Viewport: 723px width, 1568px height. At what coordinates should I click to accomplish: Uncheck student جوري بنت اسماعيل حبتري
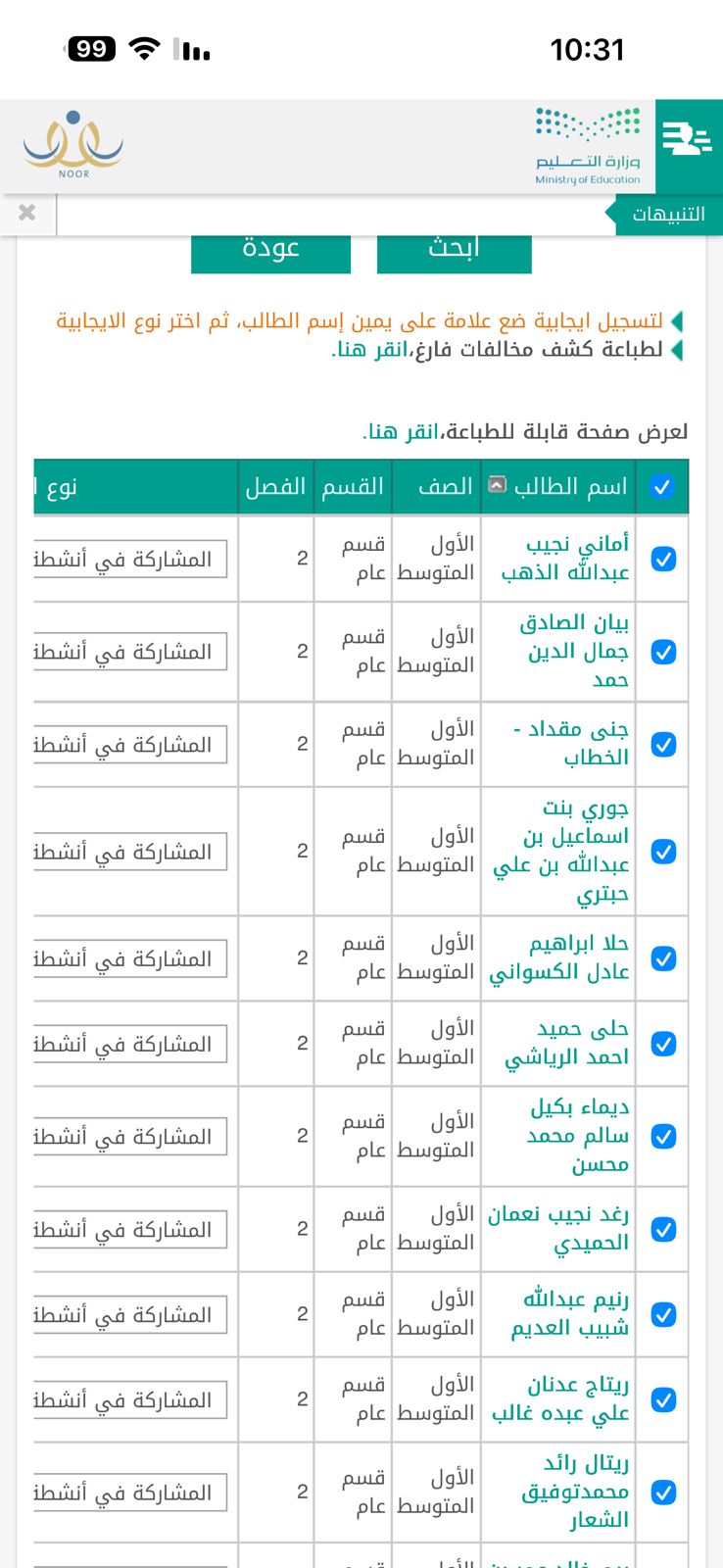[x=663, y=851]
